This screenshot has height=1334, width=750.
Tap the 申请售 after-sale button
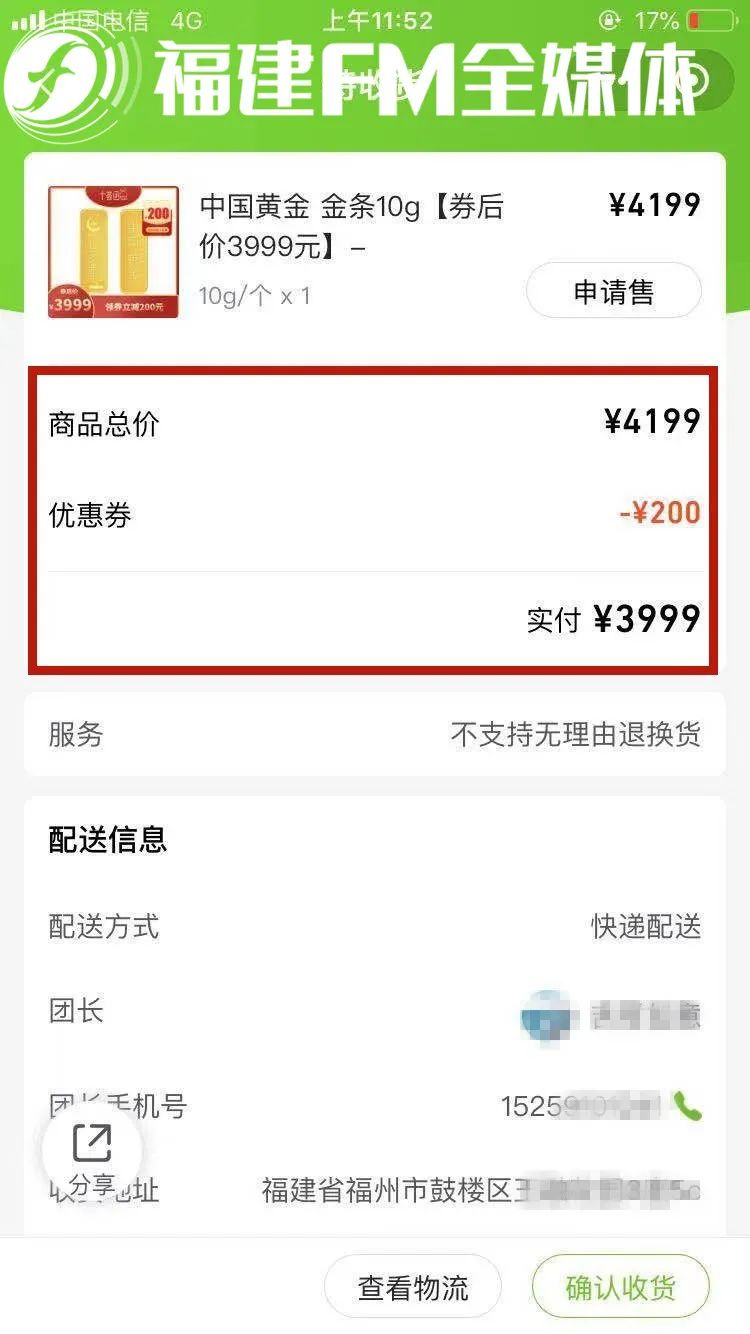tap(613, 291)
